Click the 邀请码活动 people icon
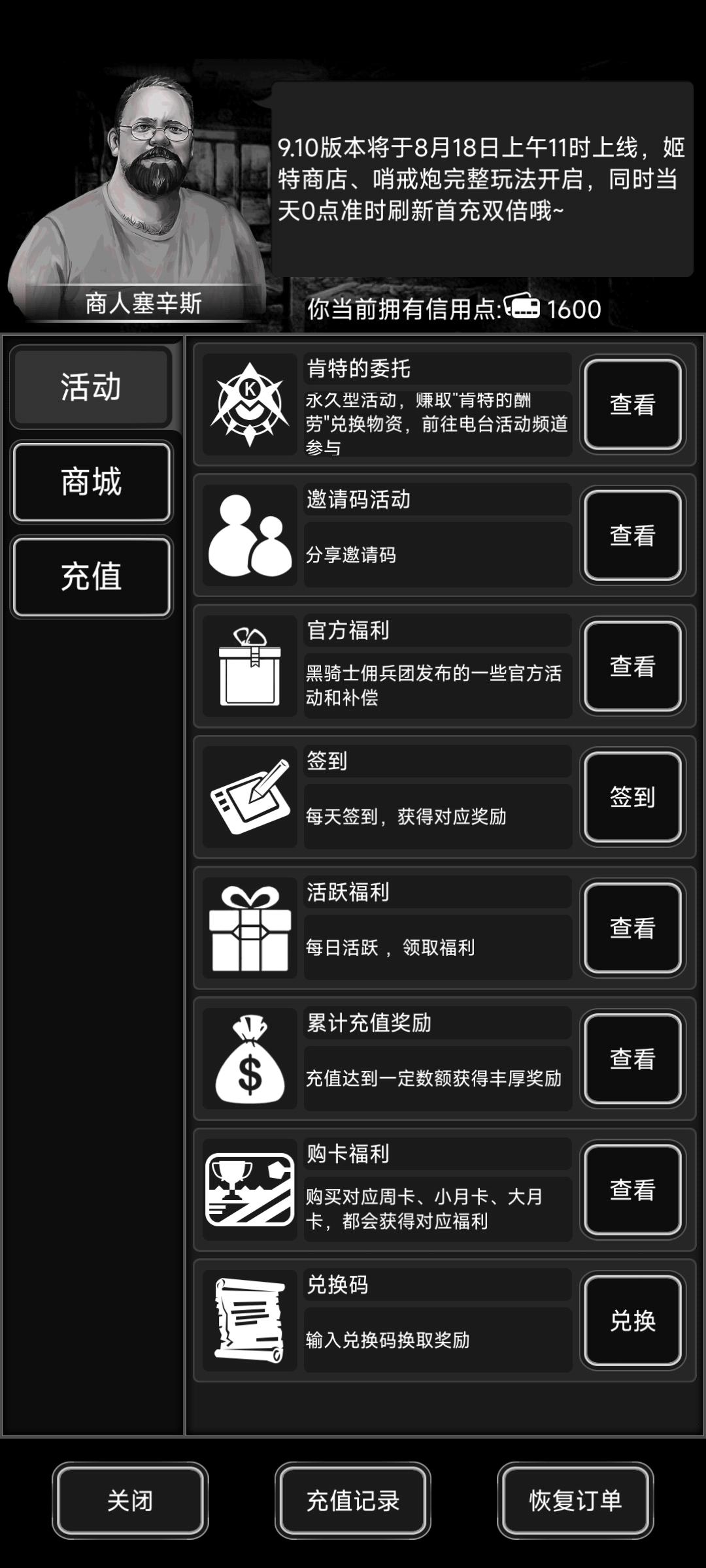Screen dimensions: 706x1568 250,536
